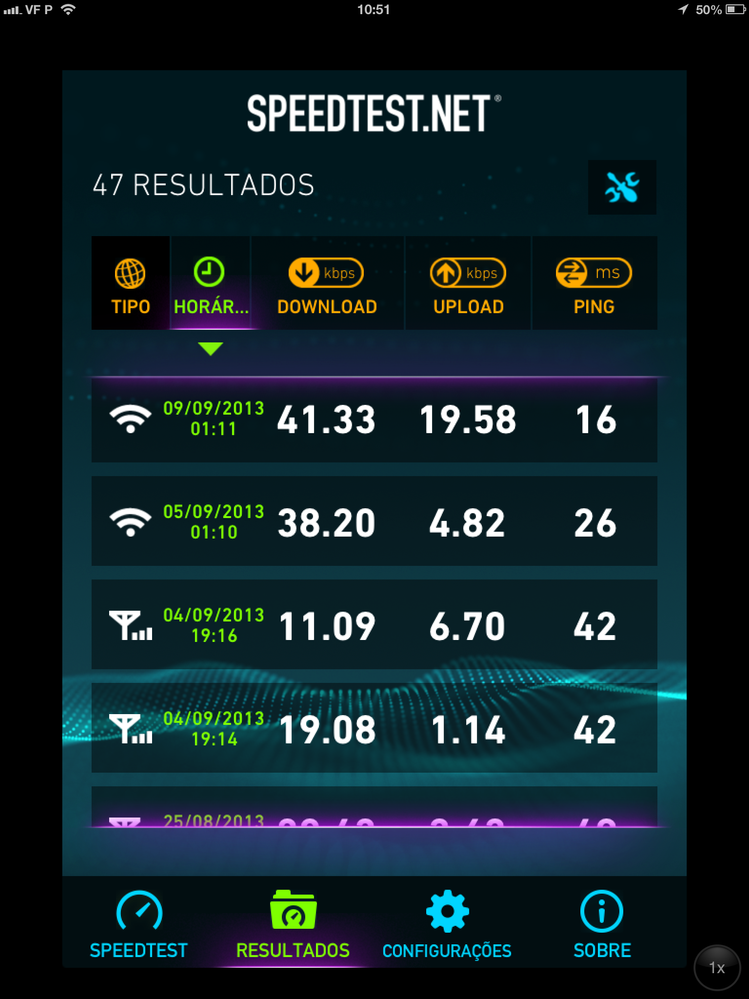Sort results by Download speed
The width and height of the screenshot is (749, 999).
pyautogui.click(x=327, y=285)
